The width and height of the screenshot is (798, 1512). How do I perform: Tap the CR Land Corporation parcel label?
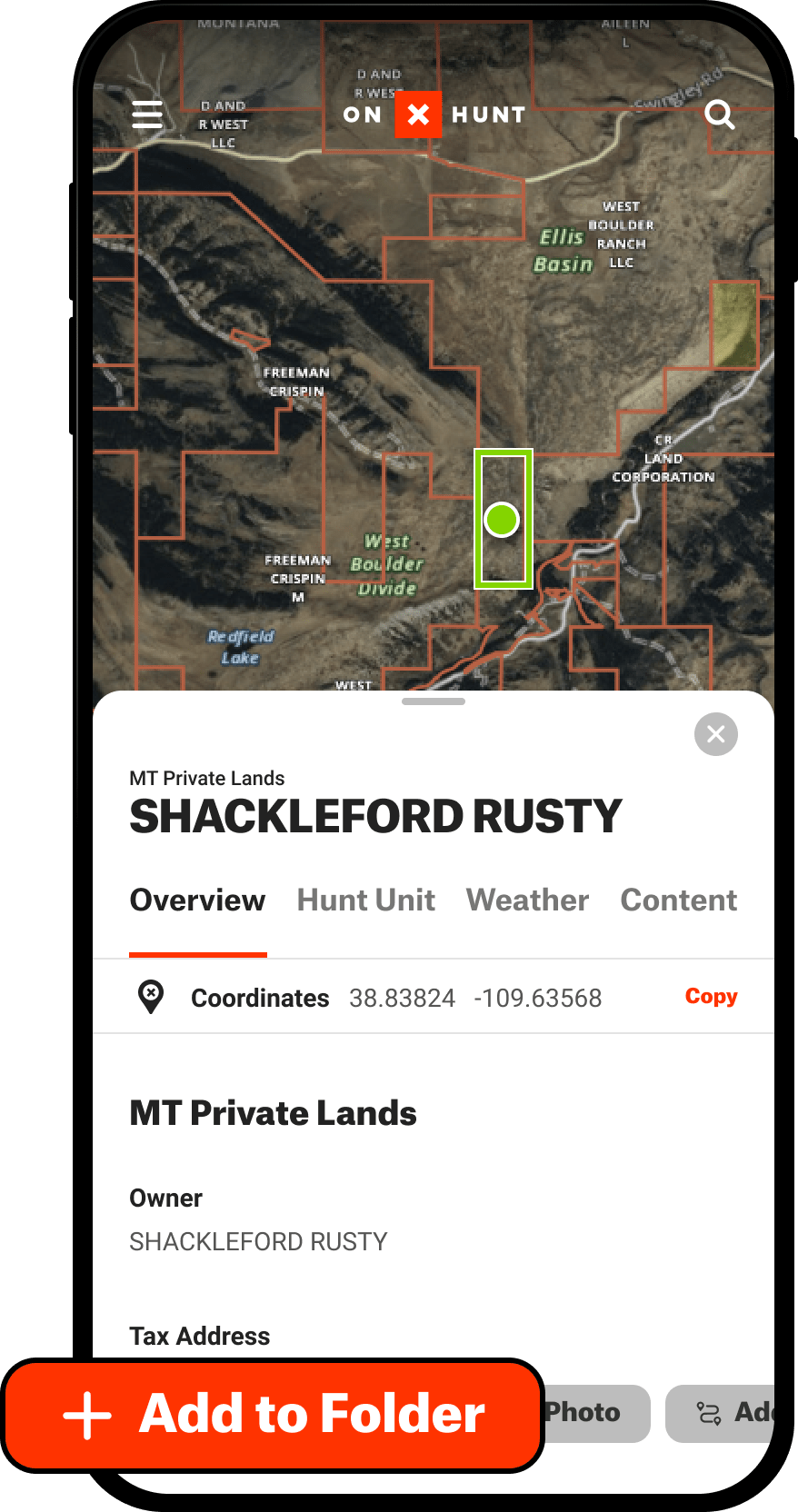(663, 459)
